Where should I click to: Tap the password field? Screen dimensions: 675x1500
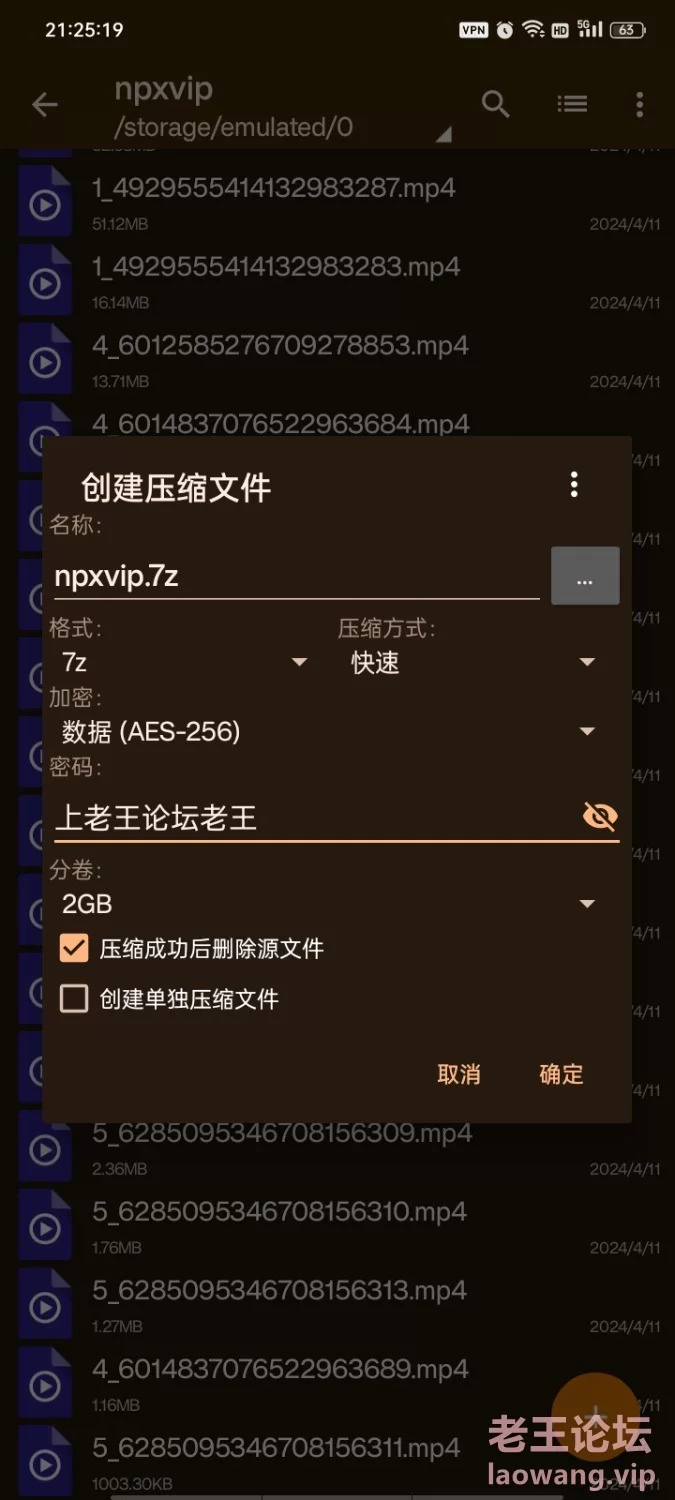pyautogui.click(x=310, y=818)
